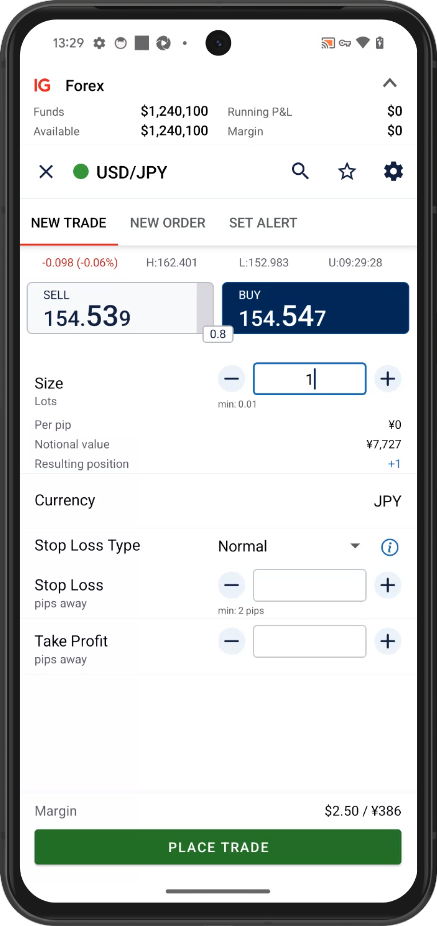Open the Stop Loss Type dropdown
The width and height of the screenshot is (437, 926).
289,546
